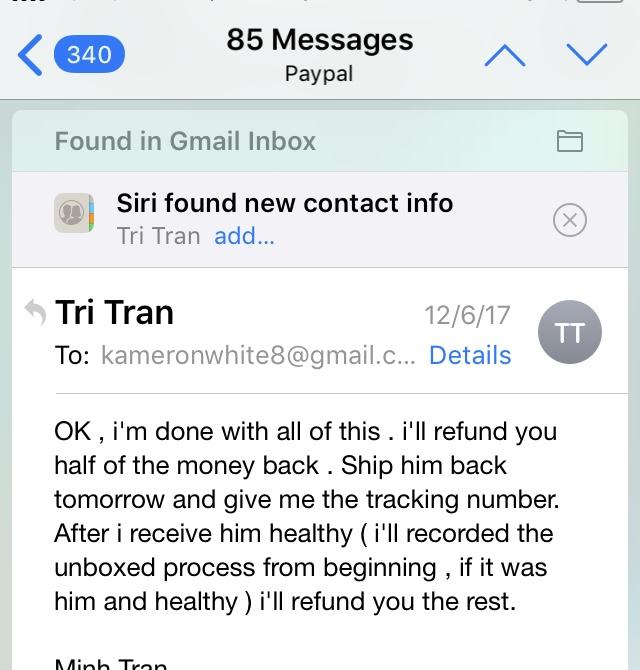Dismiss the Siri contact suggestion

click(x=570, y=220)
